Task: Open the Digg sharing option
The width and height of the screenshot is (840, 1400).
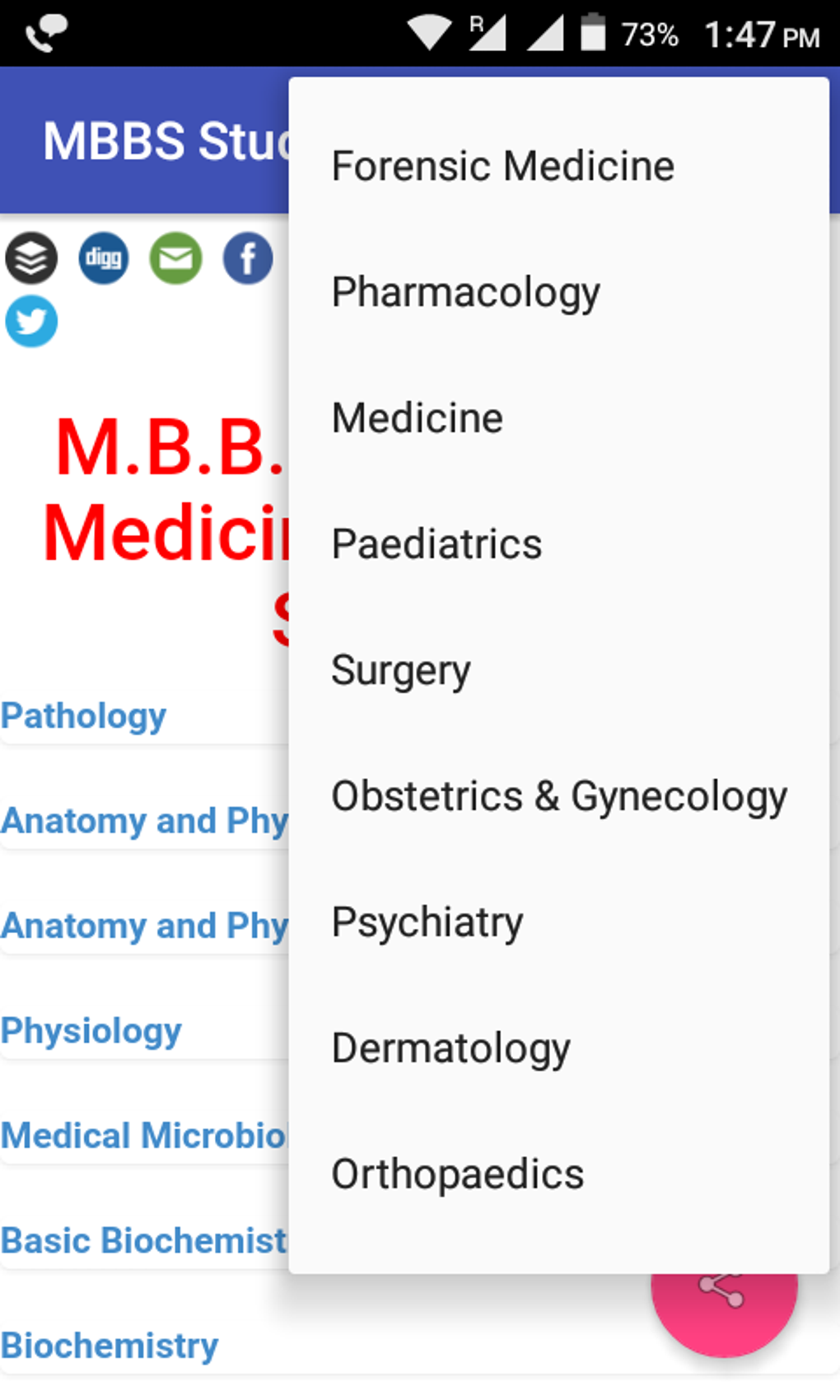Action: (103, 259)
